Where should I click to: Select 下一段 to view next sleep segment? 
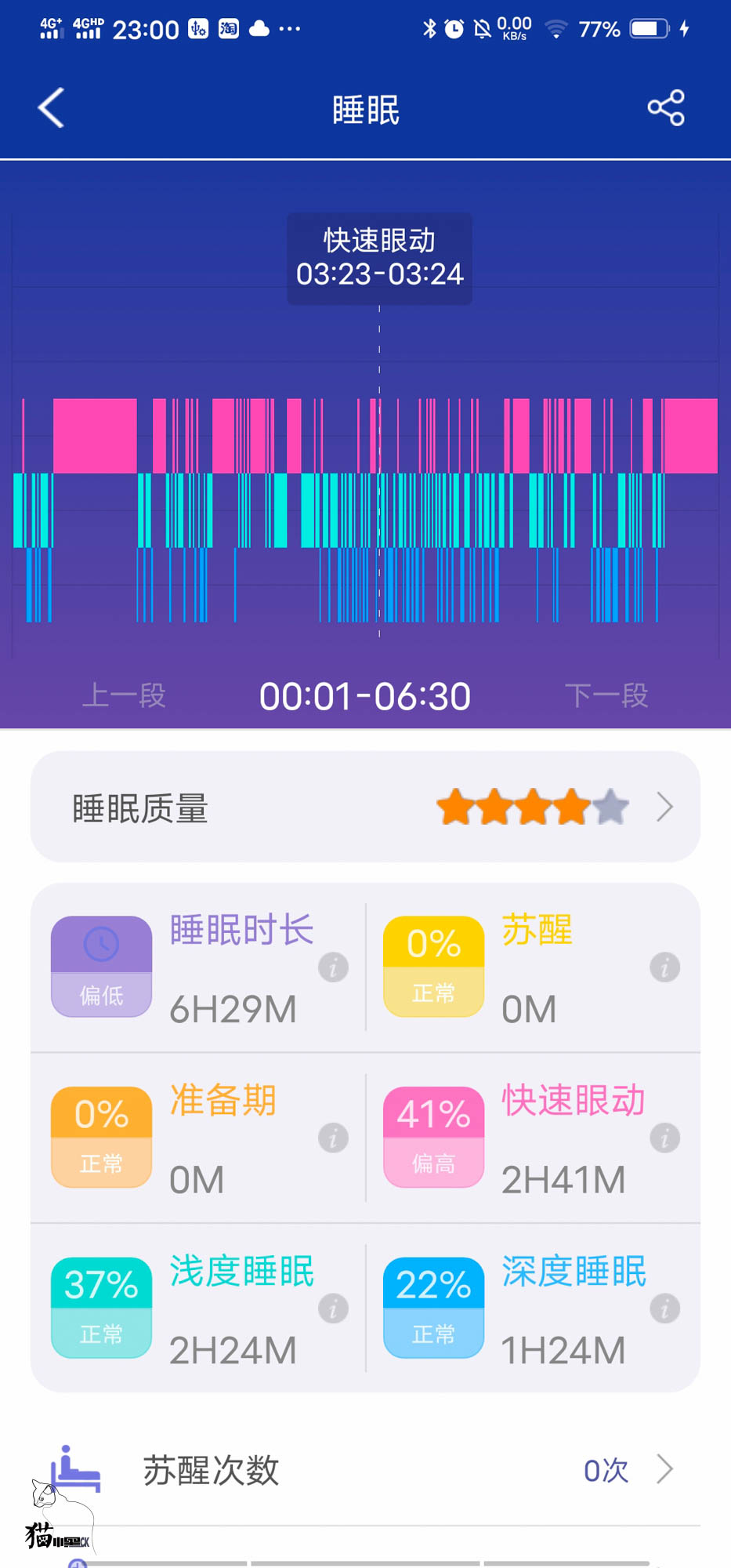(607, 695)
